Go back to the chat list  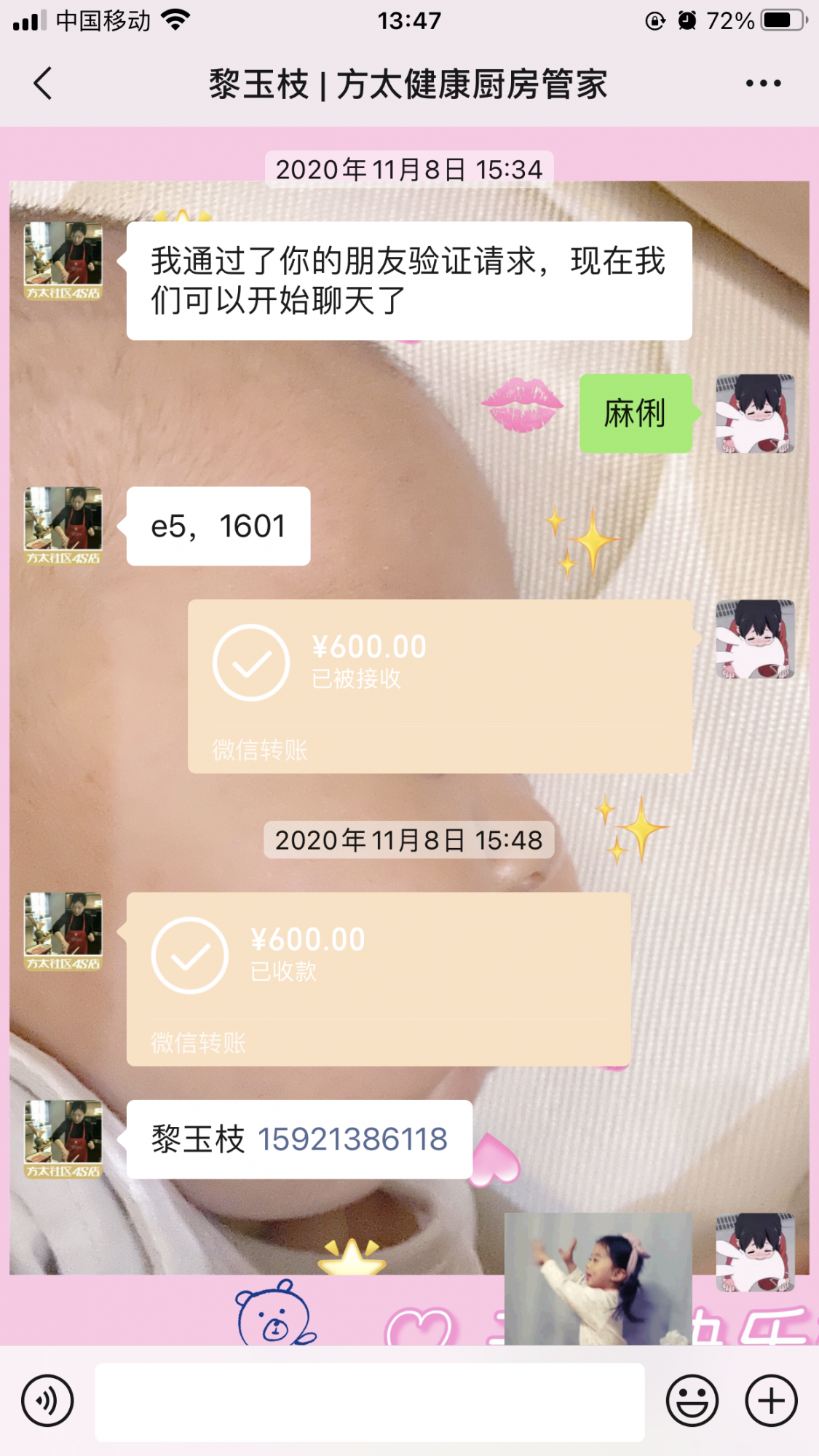44,84
